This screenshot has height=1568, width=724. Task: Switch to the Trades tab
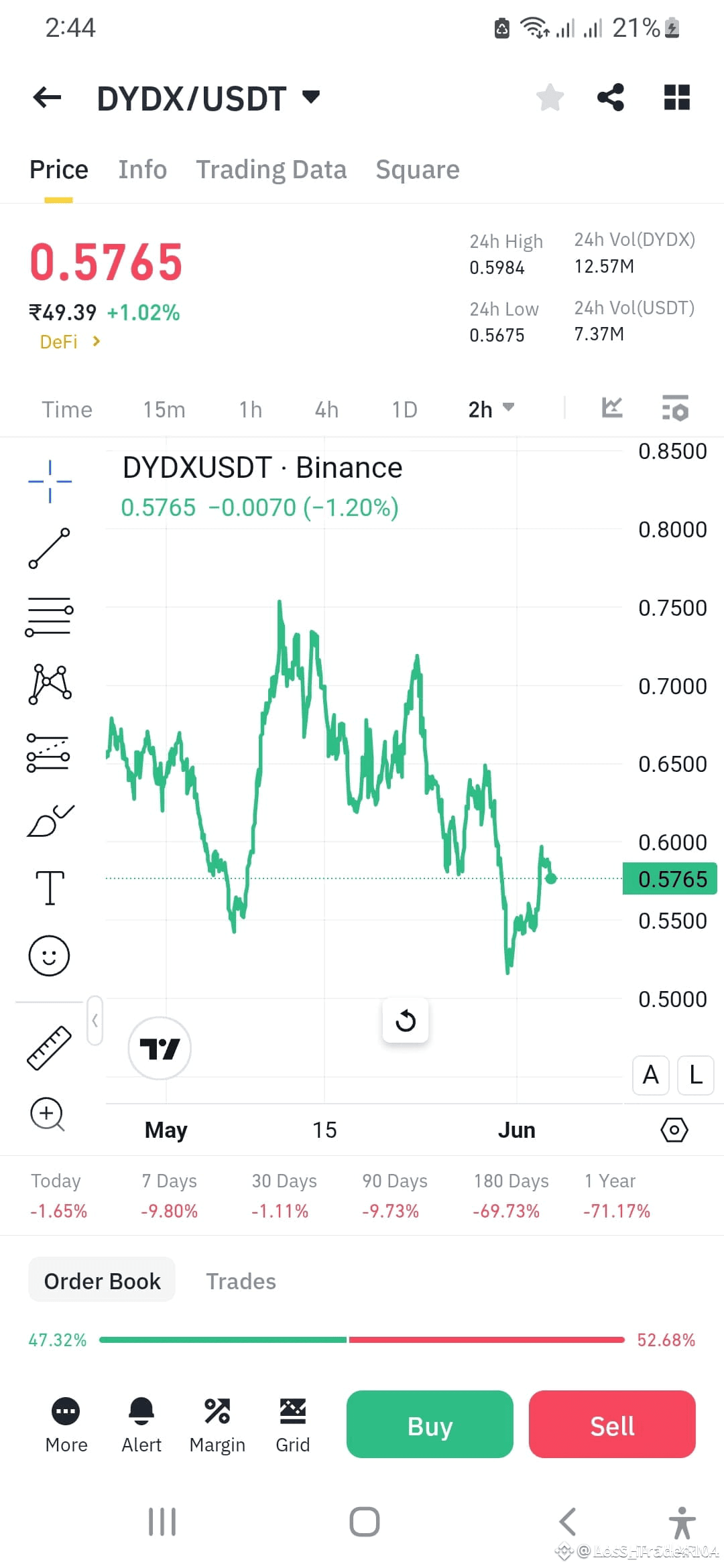coord(241,1281)
